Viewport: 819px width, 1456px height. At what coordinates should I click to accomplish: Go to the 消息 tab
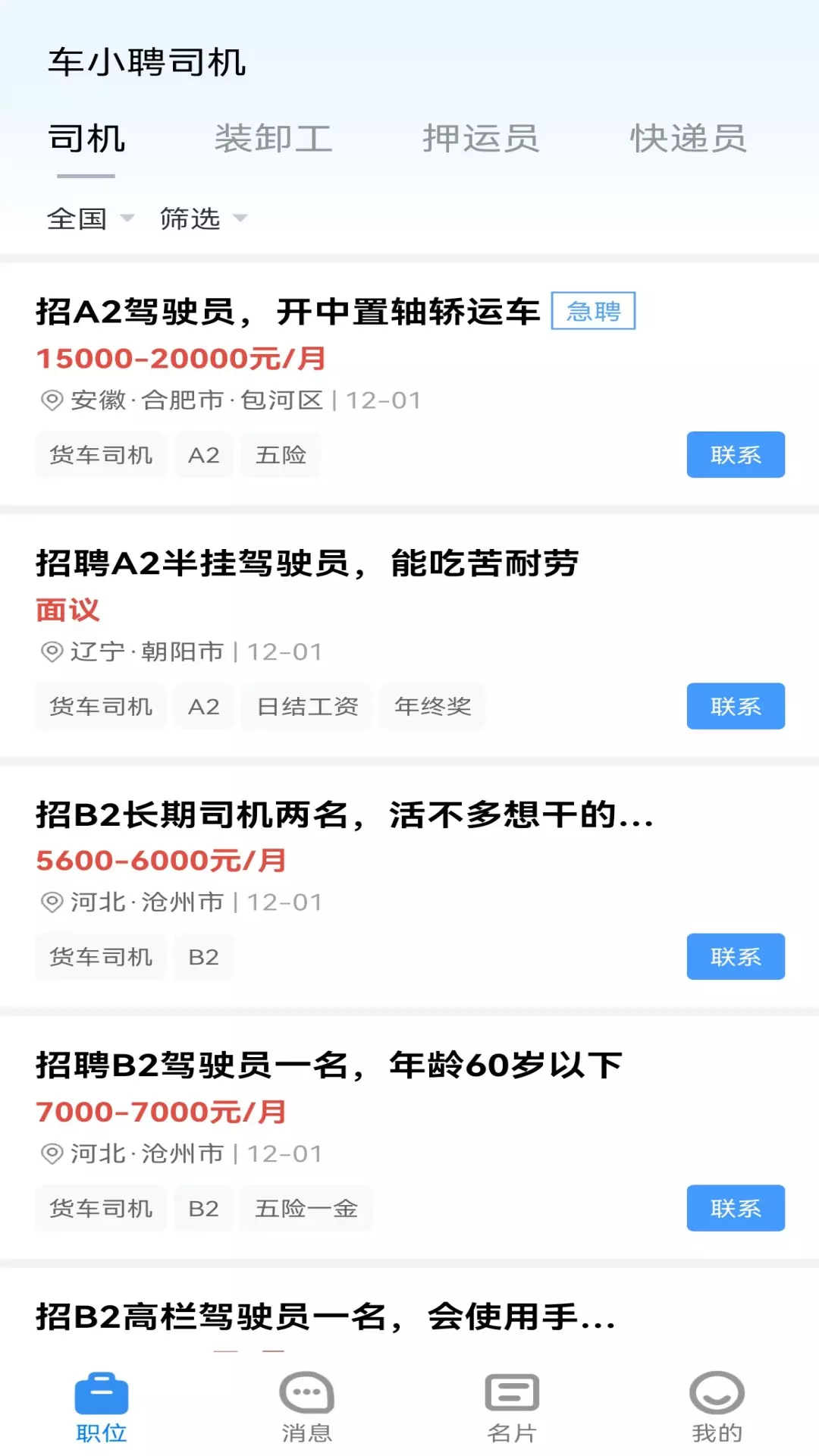coord(306,1407)
